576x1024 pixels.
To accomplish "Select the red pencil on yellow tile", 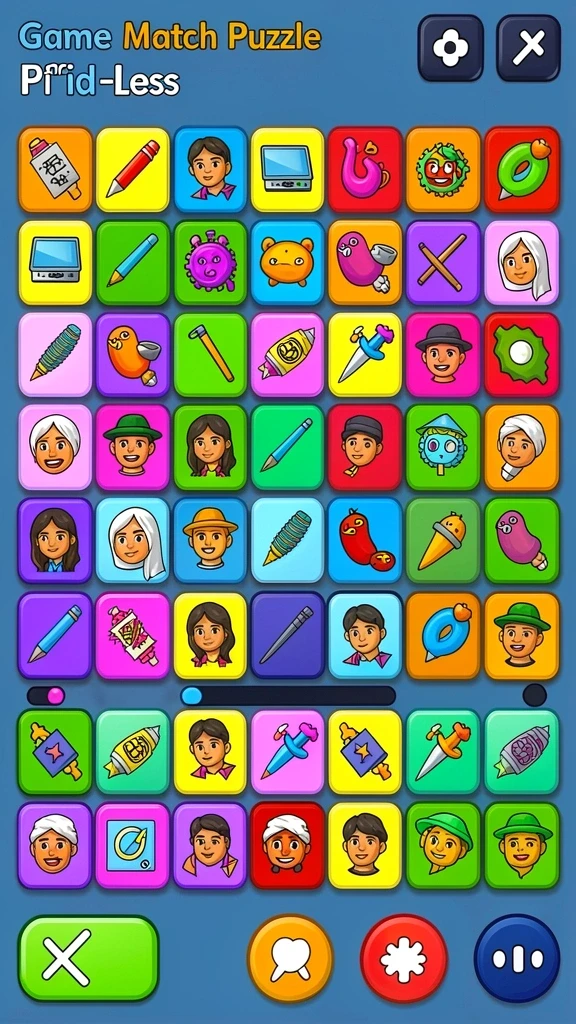I will (133, 170).
